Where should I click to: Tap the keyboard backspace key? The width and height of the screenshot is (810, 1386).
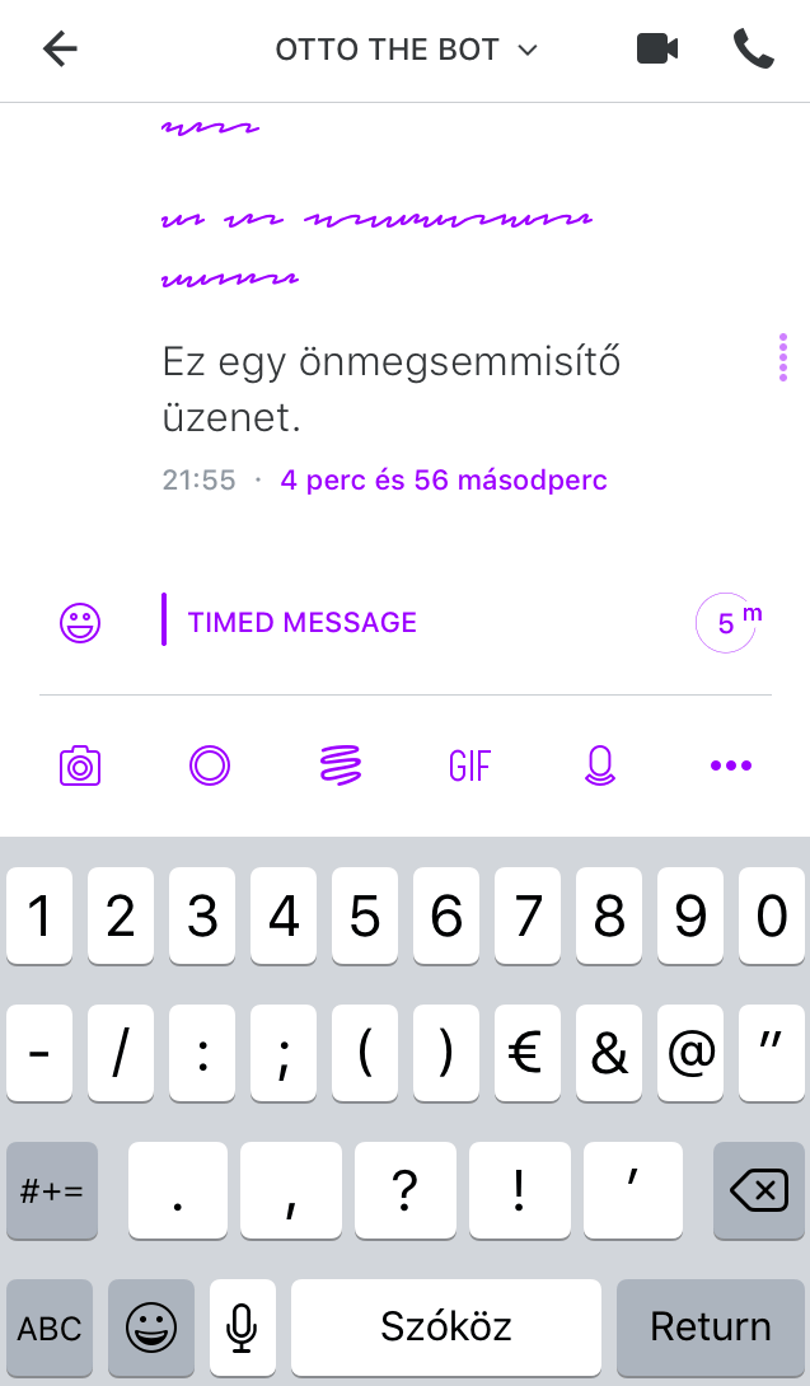(x=759, y=1191)
